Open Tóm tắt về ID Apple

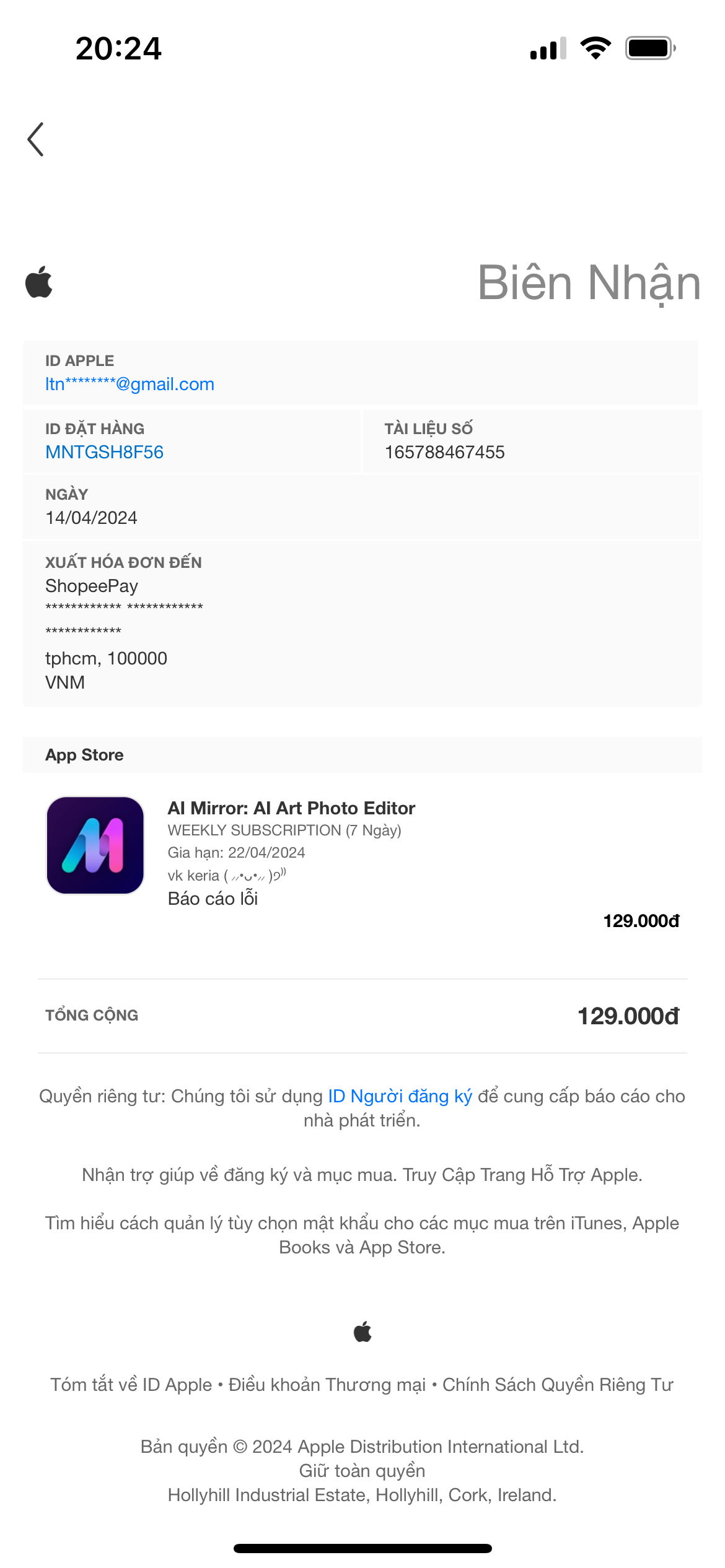[x=131, y=1385]
